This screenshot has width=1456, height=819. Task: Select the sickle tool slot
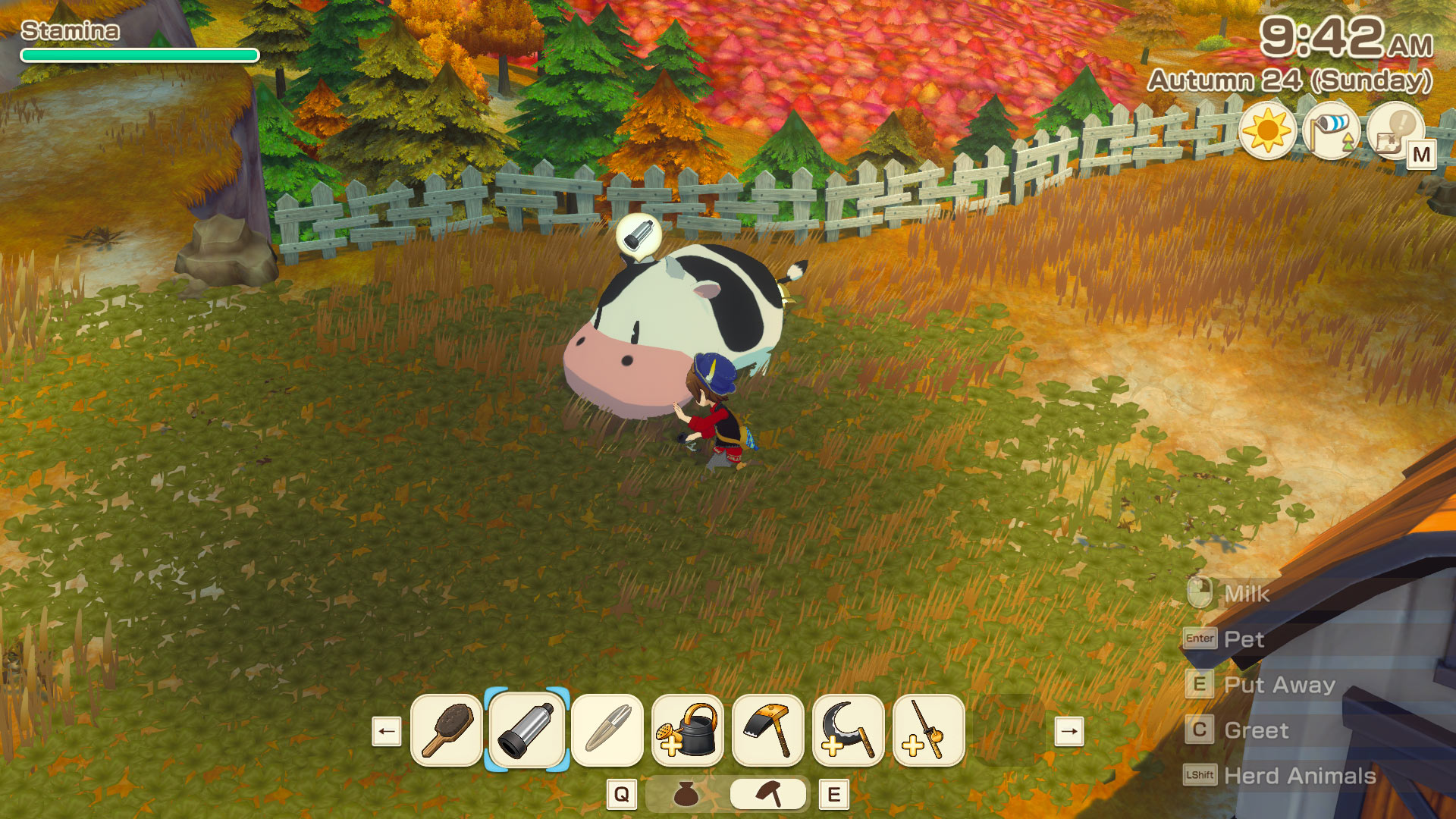point(849,730)
